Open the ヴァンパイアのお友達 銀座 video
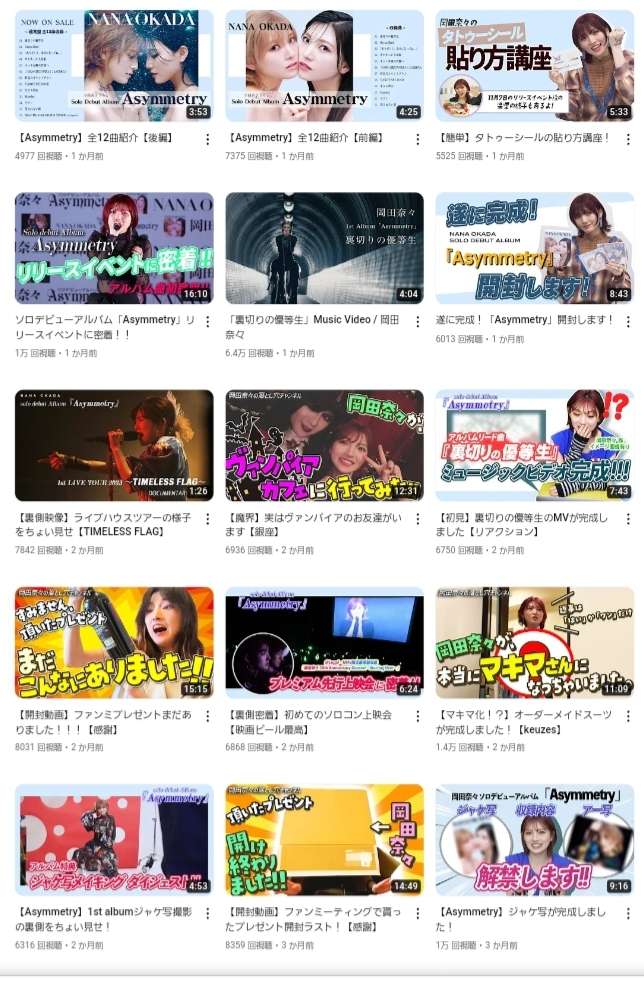The image size is (644, 982). click(324, 445)
